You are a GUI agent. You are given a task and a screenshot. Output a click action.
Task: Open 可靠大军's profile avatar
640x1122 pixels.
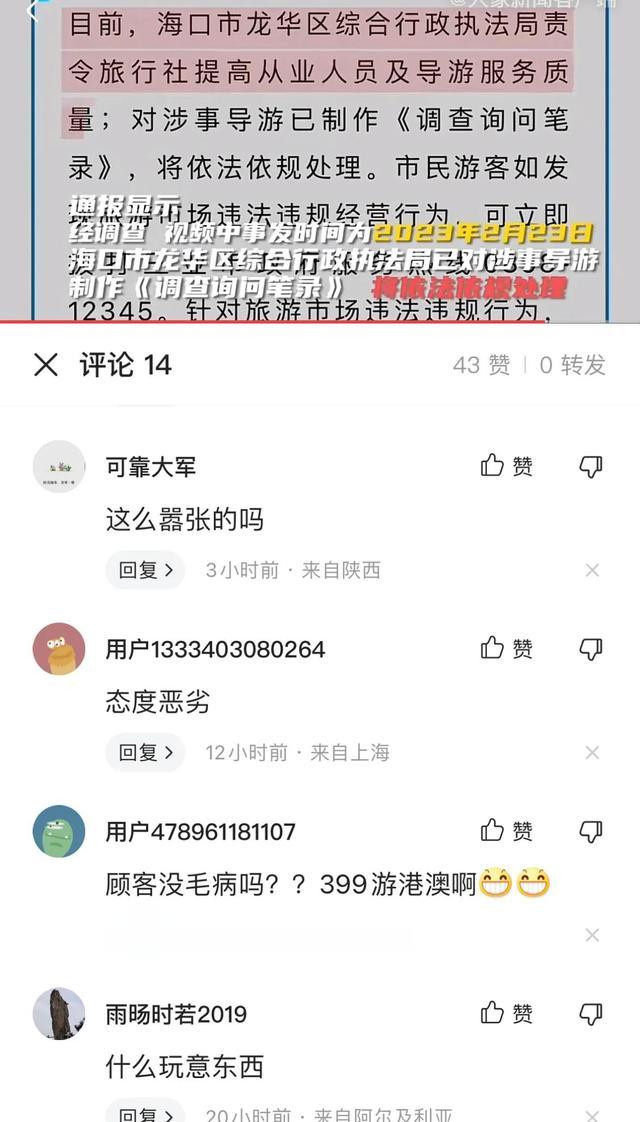coord(59,467)
